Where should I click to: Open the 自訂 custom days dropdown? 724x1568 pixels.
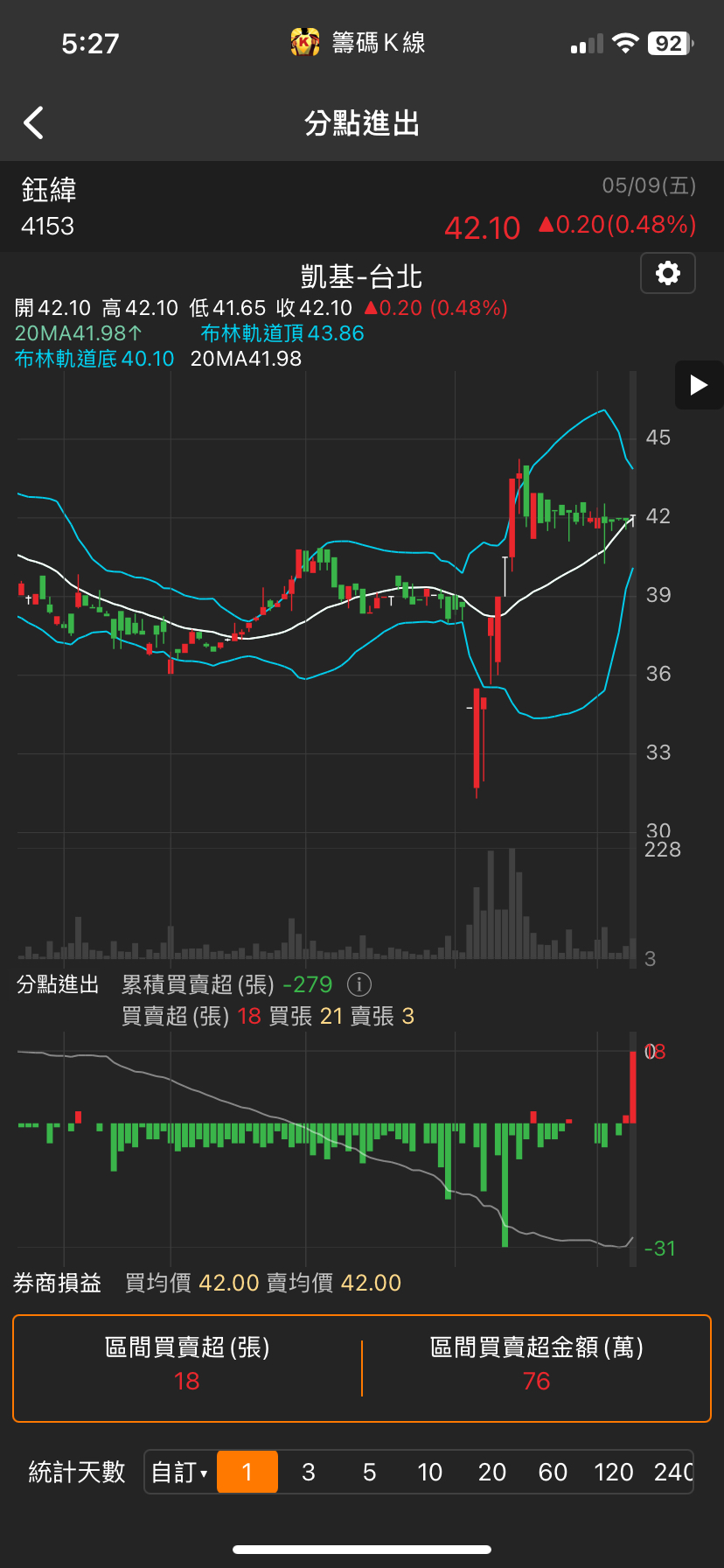click(180, 1473)
